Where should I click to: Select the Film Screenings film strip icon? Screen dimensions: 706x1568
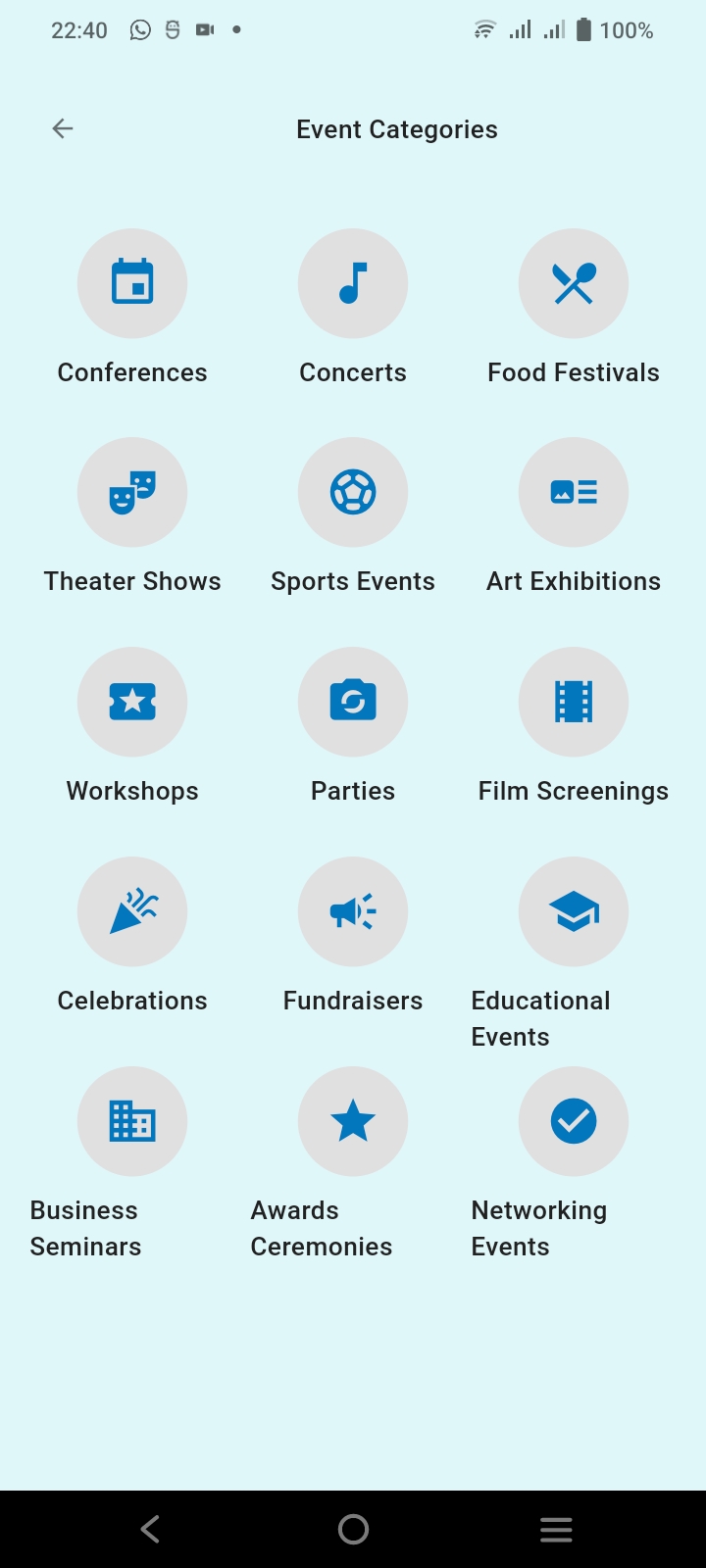[x=574, y=702]
